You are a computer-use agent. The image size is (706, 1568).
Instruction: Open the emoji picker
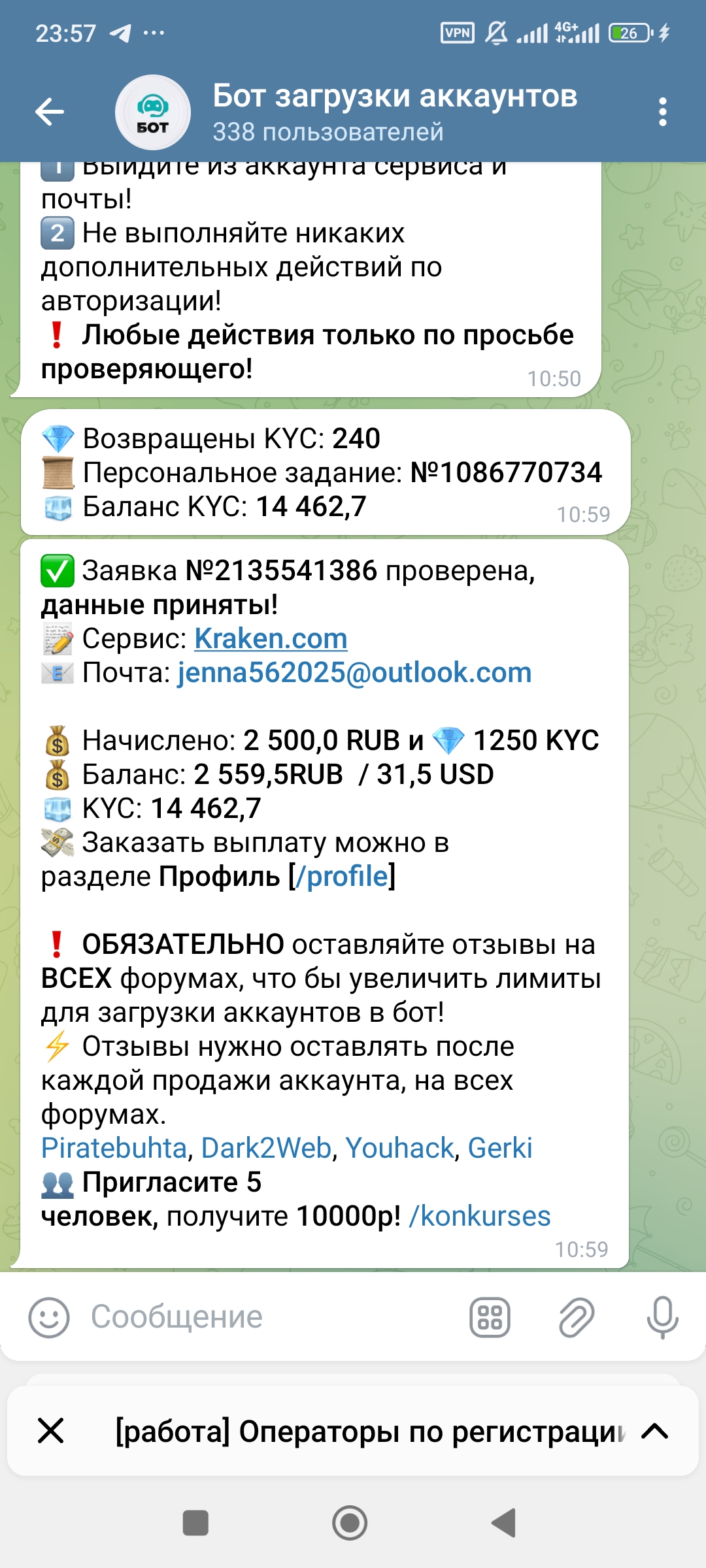49,1317
